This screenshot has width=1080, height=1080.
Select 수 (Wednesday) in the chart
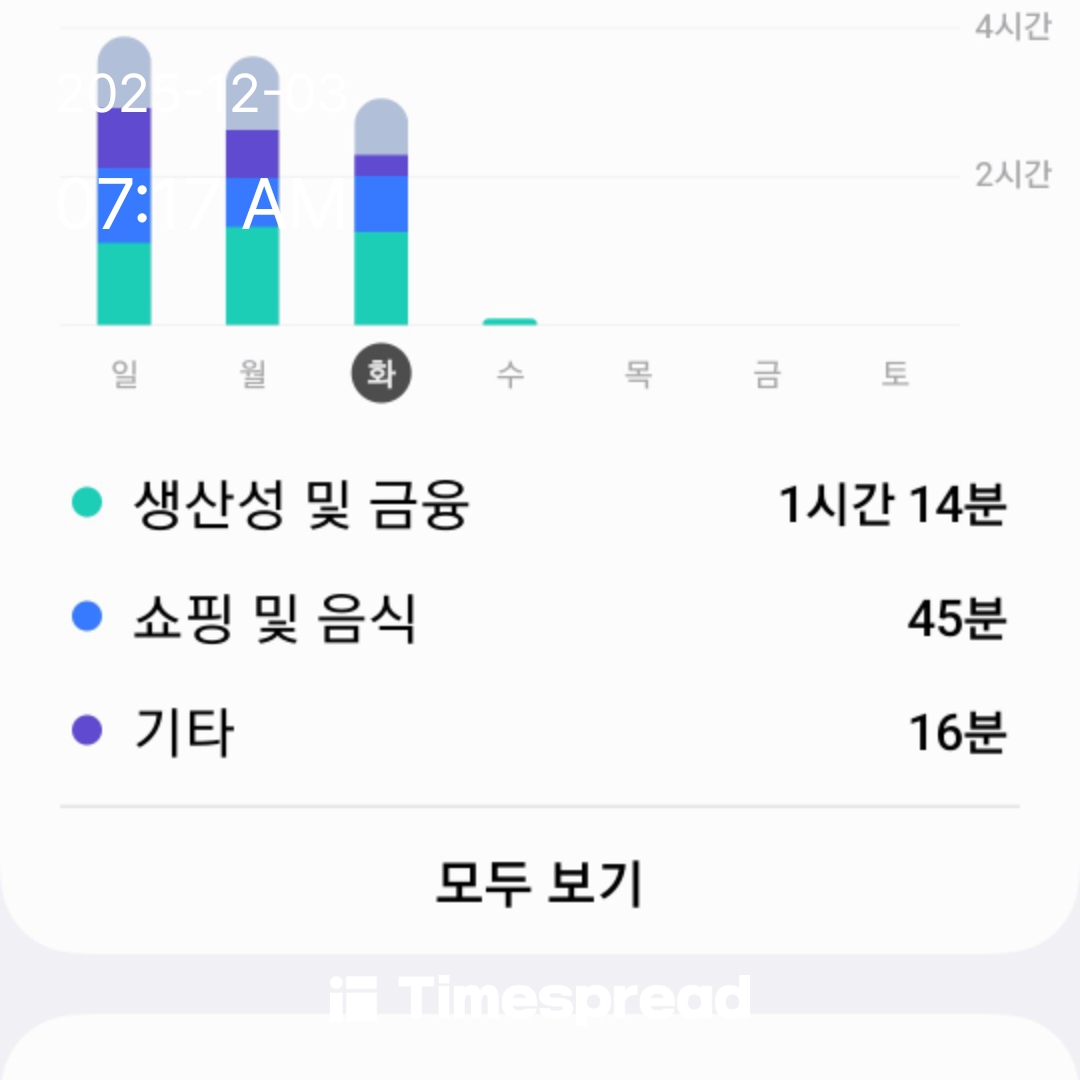tap(509, 374)
